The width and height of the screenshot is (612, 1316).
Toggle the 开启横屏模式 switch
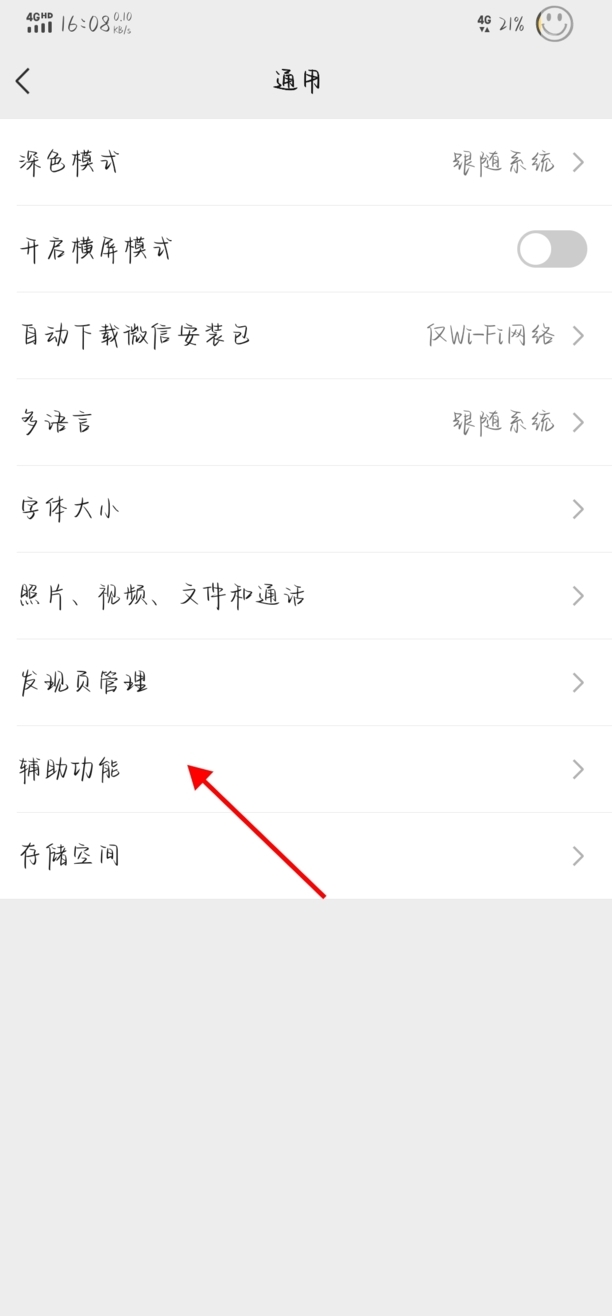tap(551, 249)
